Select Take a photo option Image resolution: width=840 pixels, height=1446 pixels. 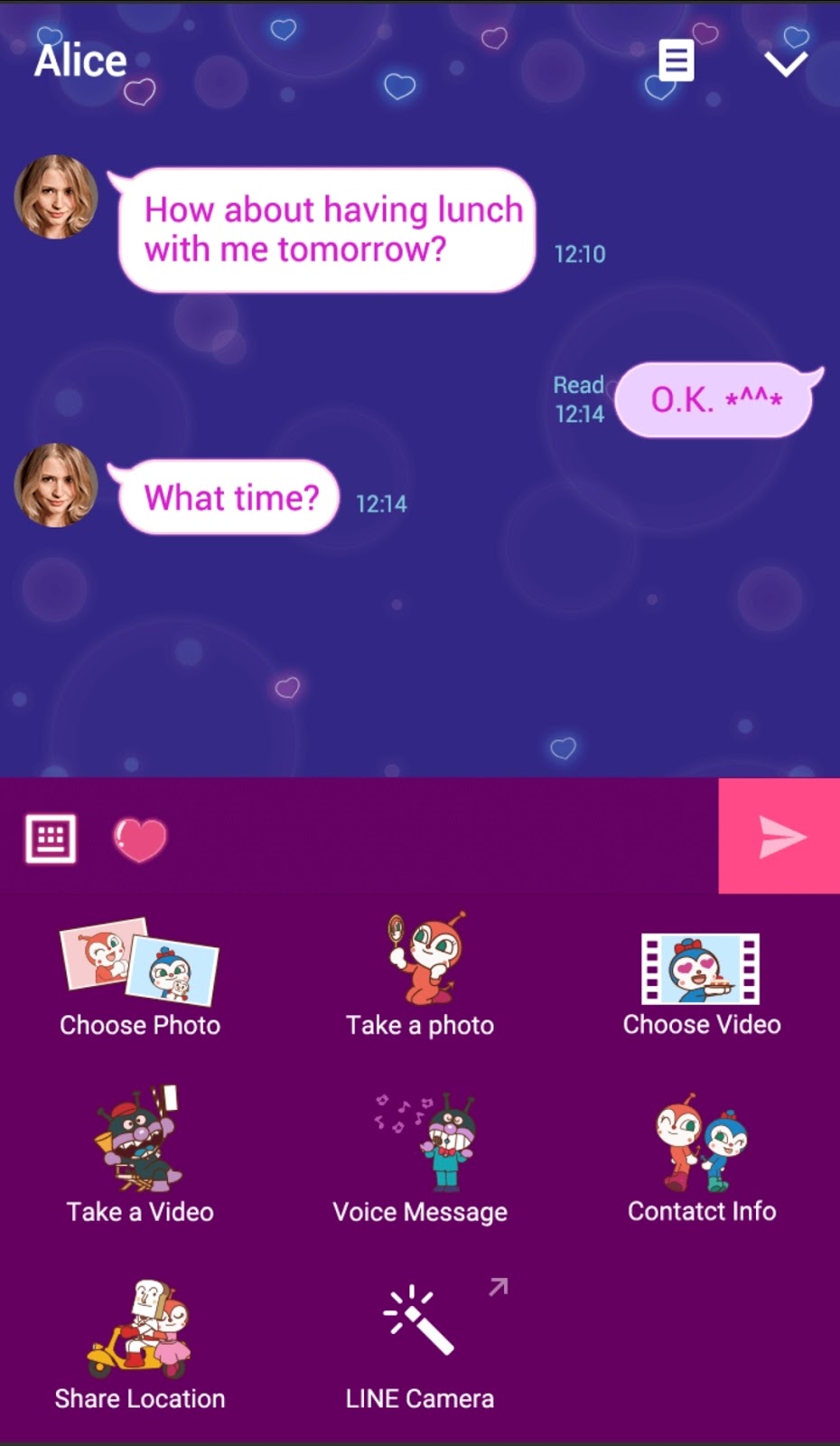coord(420,978)
